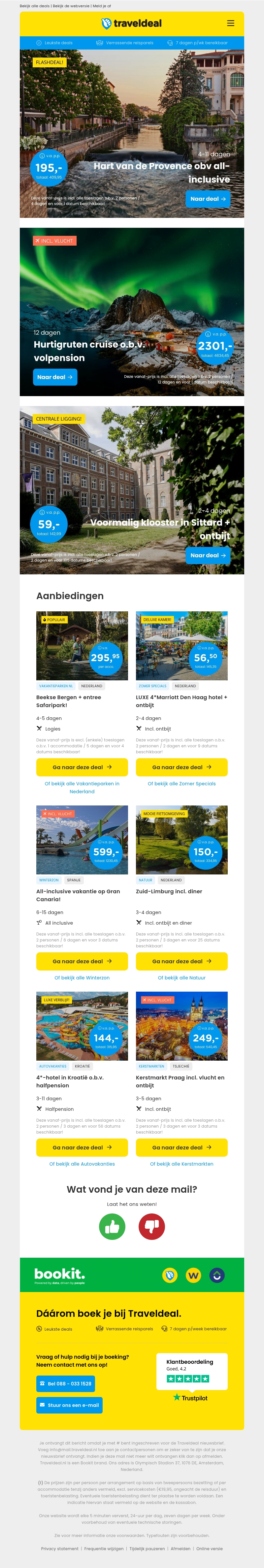Go to the Kerstmarkt Praag deal

(182, 1147)
